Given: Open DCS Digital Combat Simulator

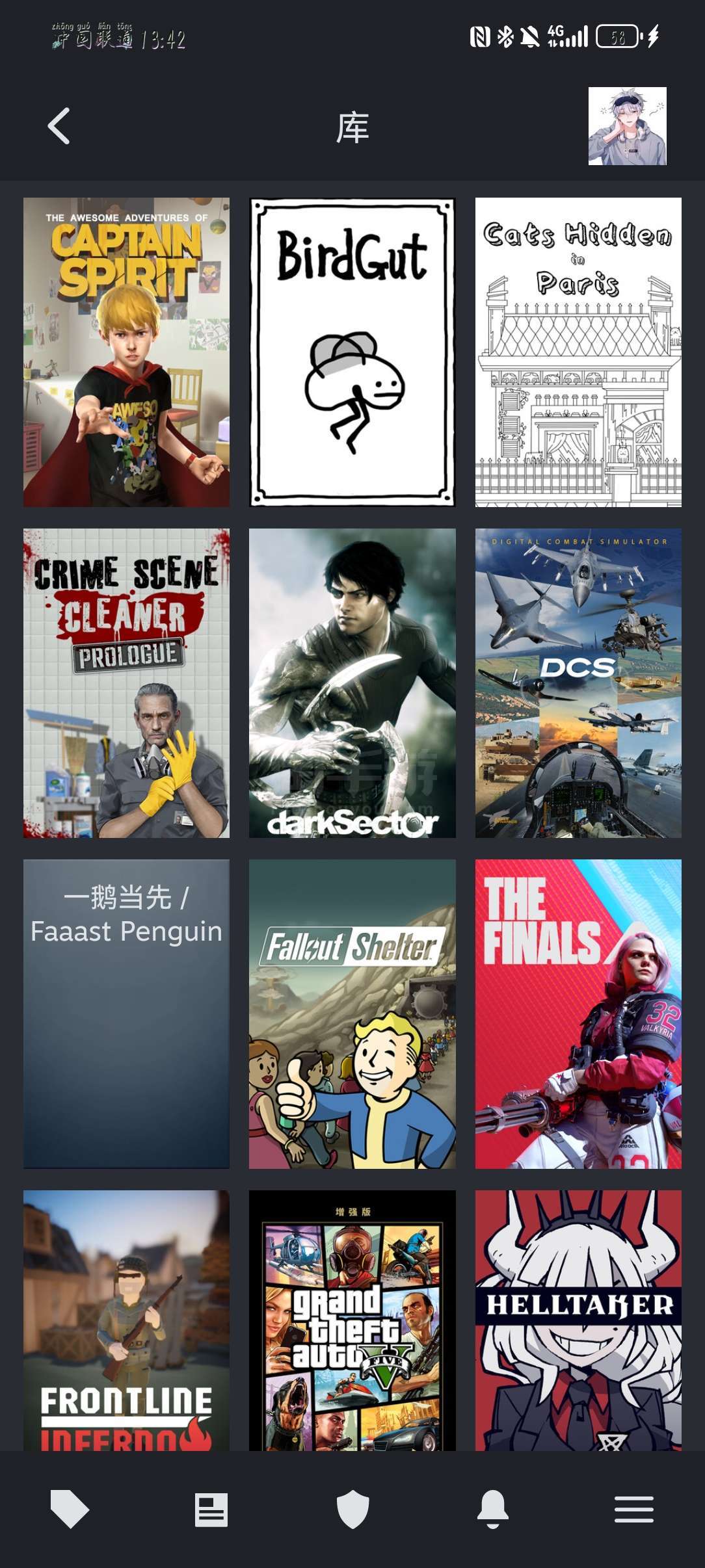Looking at the screenshot, I should coord(578,683).
